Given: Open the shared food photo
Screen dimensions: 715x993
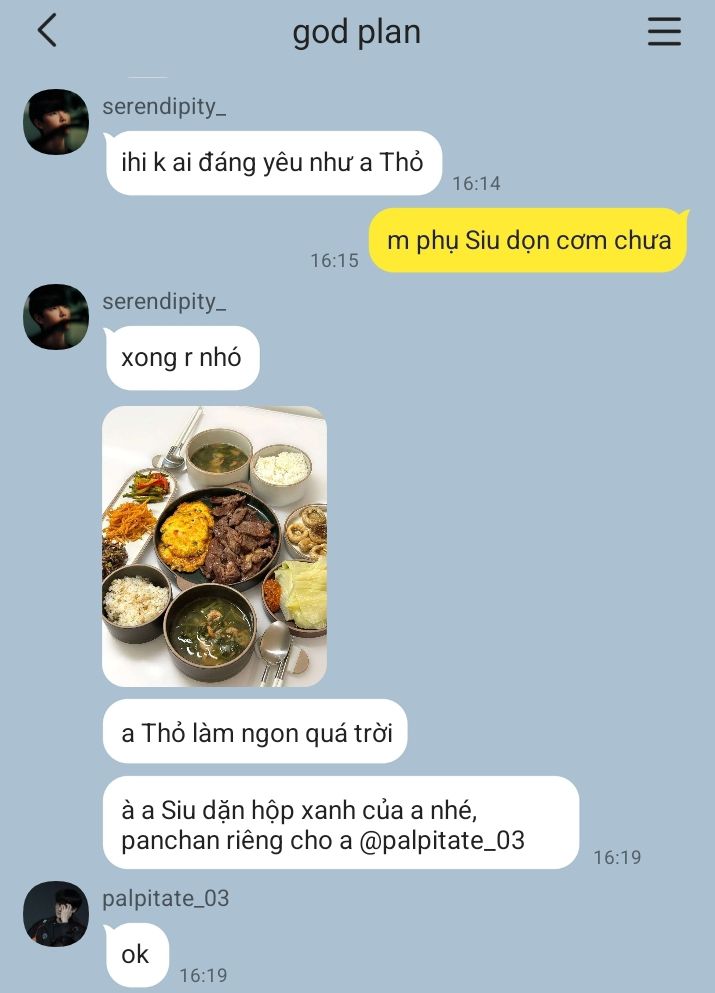Looking at the screenshot, I should [214, 546].
